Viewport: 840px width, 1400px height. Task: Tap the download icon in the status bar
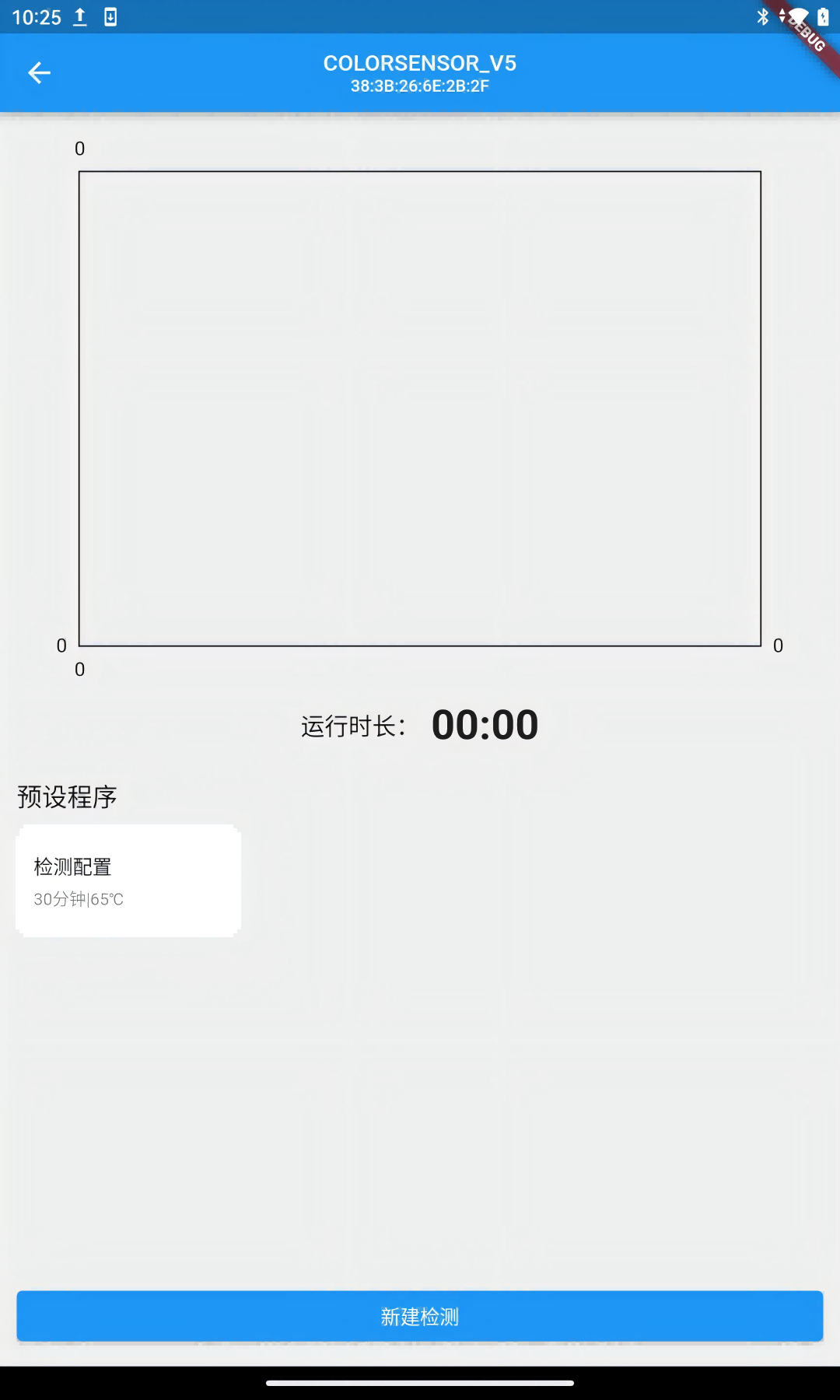(111, 17)
